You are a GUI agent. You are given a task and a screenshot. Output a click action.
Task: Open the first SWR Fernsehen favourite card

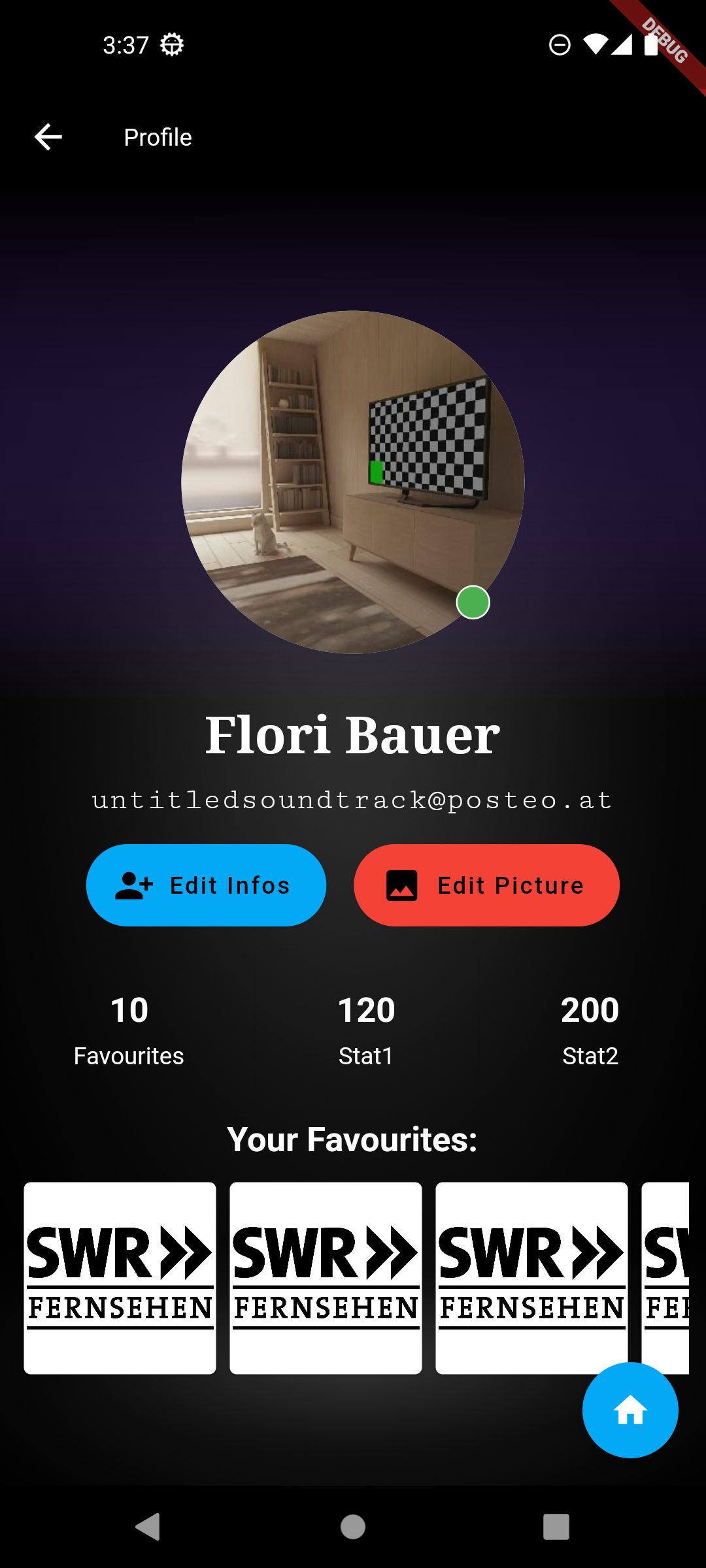pos(120,1278)
